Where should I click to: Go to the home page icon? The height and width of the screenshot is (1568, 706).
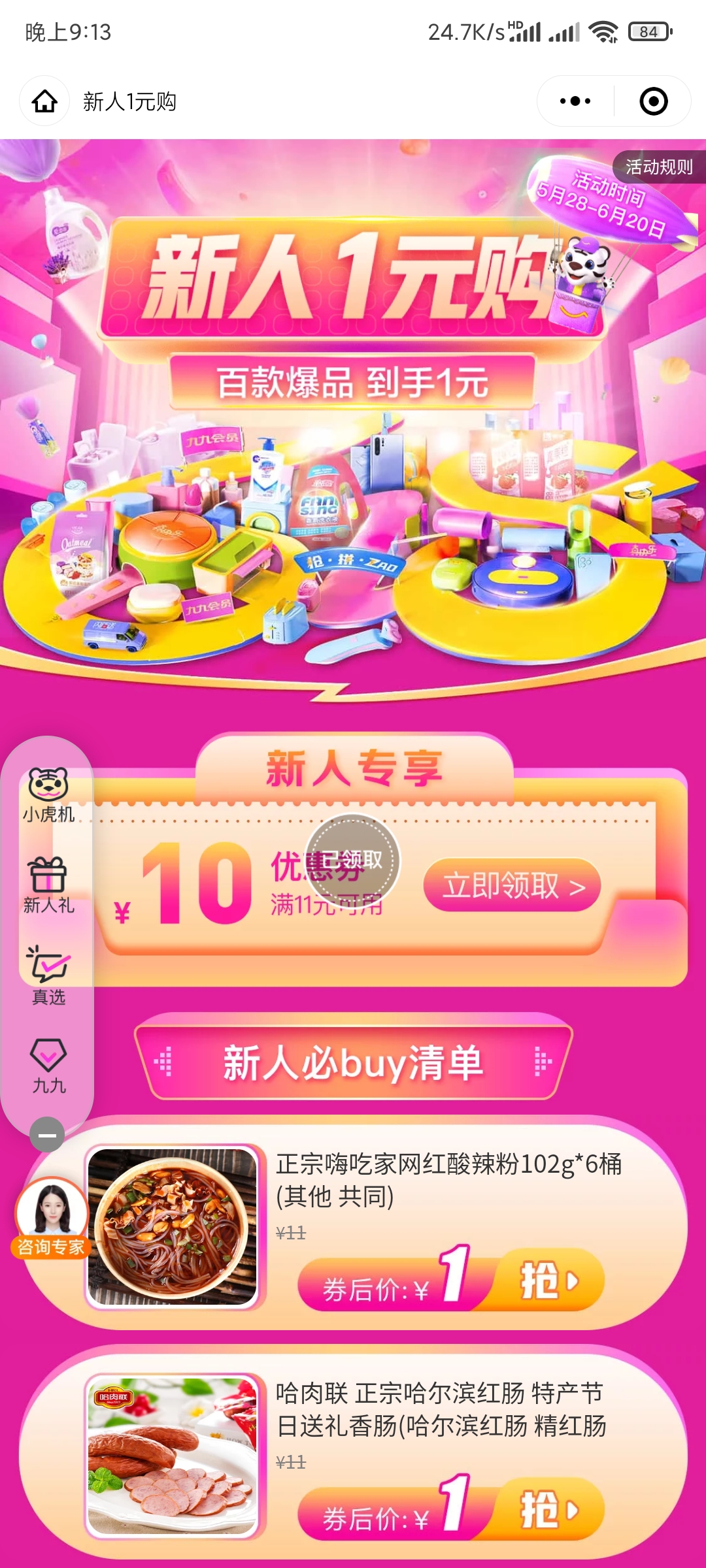point(44,101)
